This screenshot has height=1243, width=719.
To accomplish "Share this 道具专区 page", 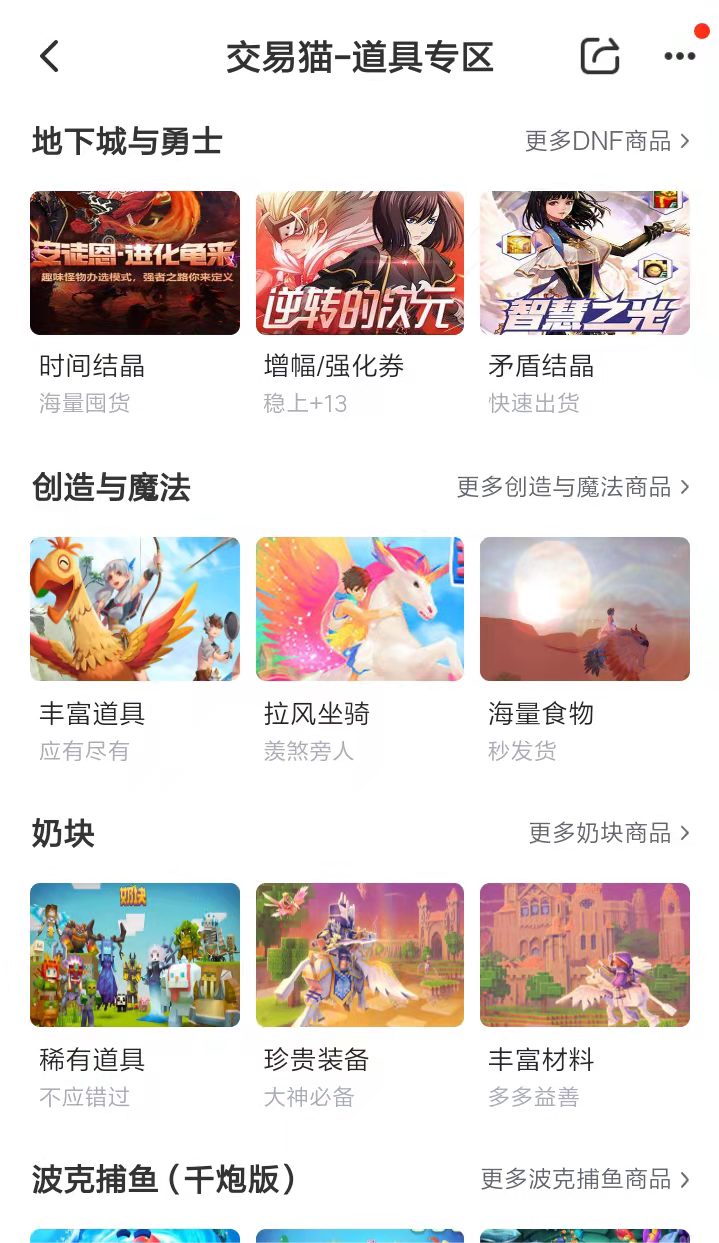I will [x=600, y=57].
